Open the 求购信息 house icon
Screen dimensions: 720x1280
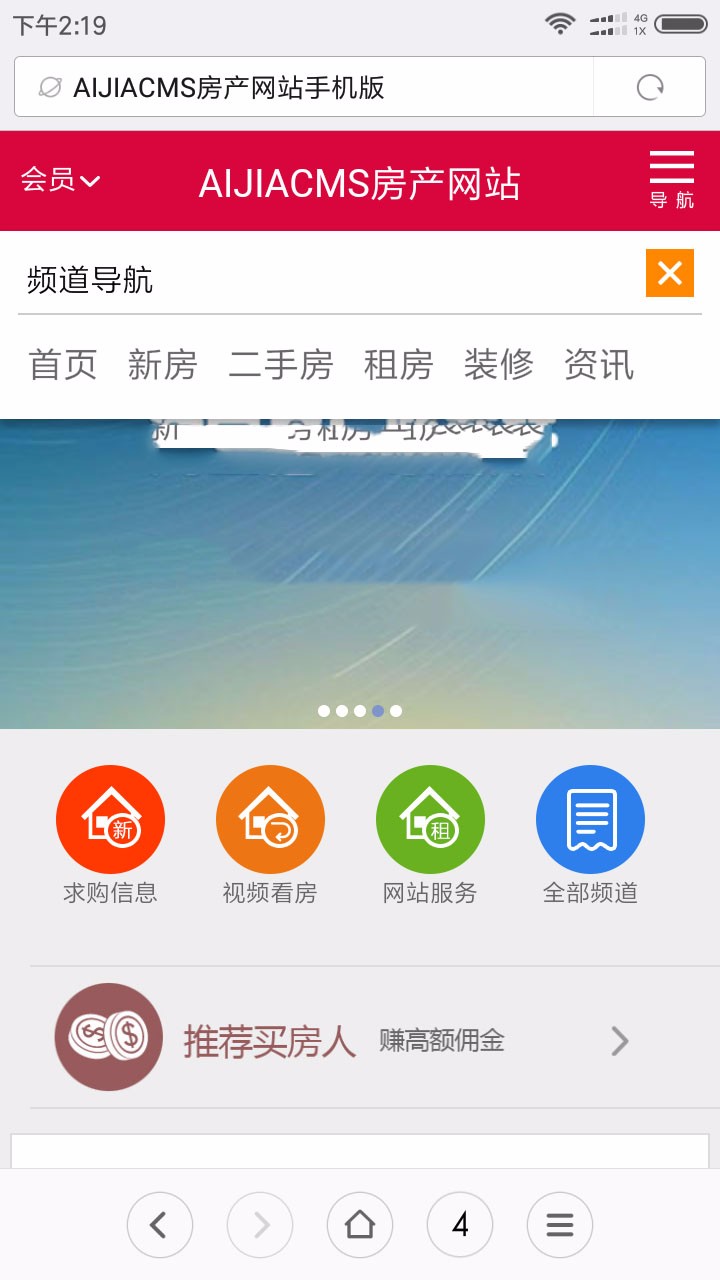110,817
